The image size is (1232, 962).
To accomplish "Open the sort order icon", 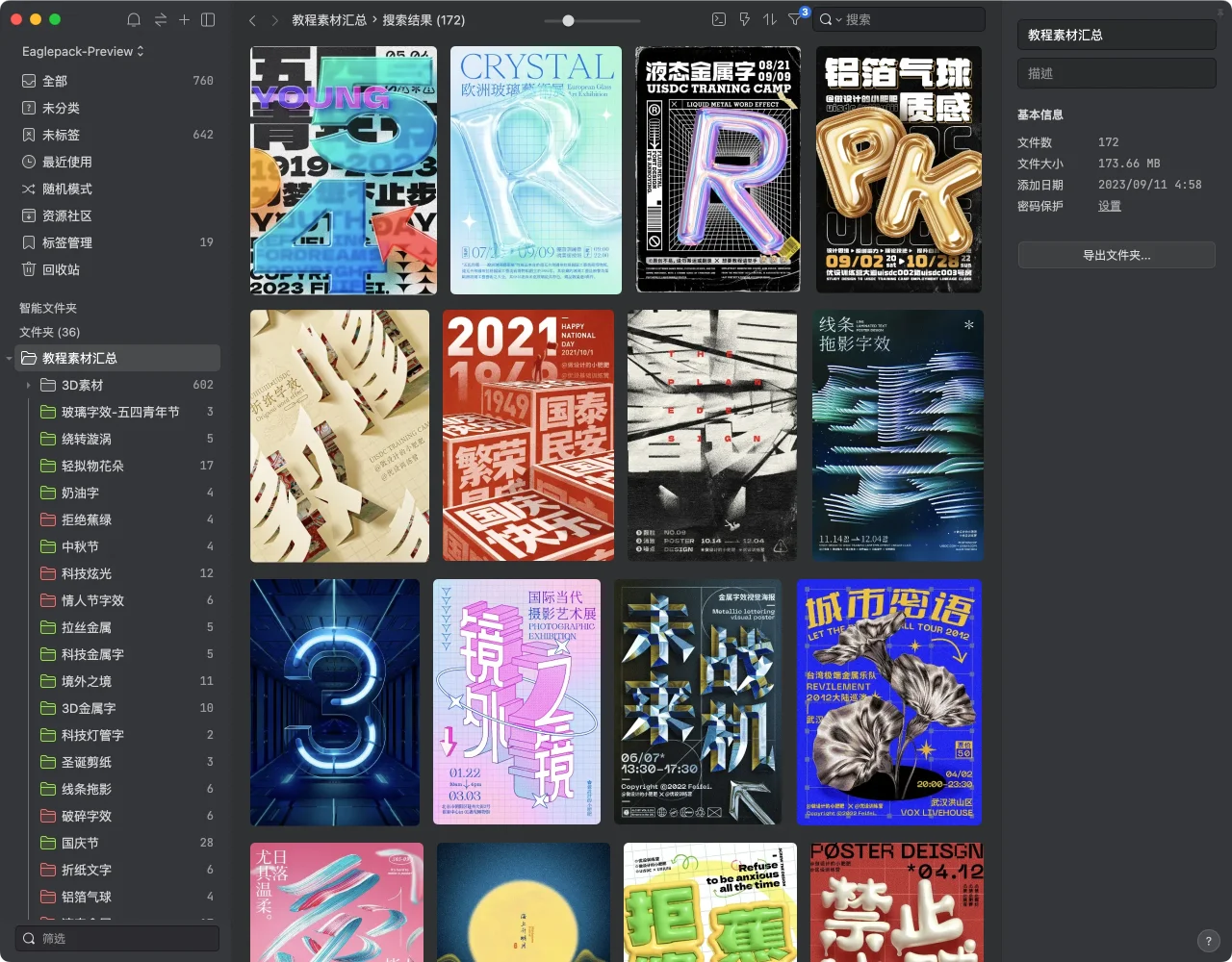I will [x=769, y=19].
